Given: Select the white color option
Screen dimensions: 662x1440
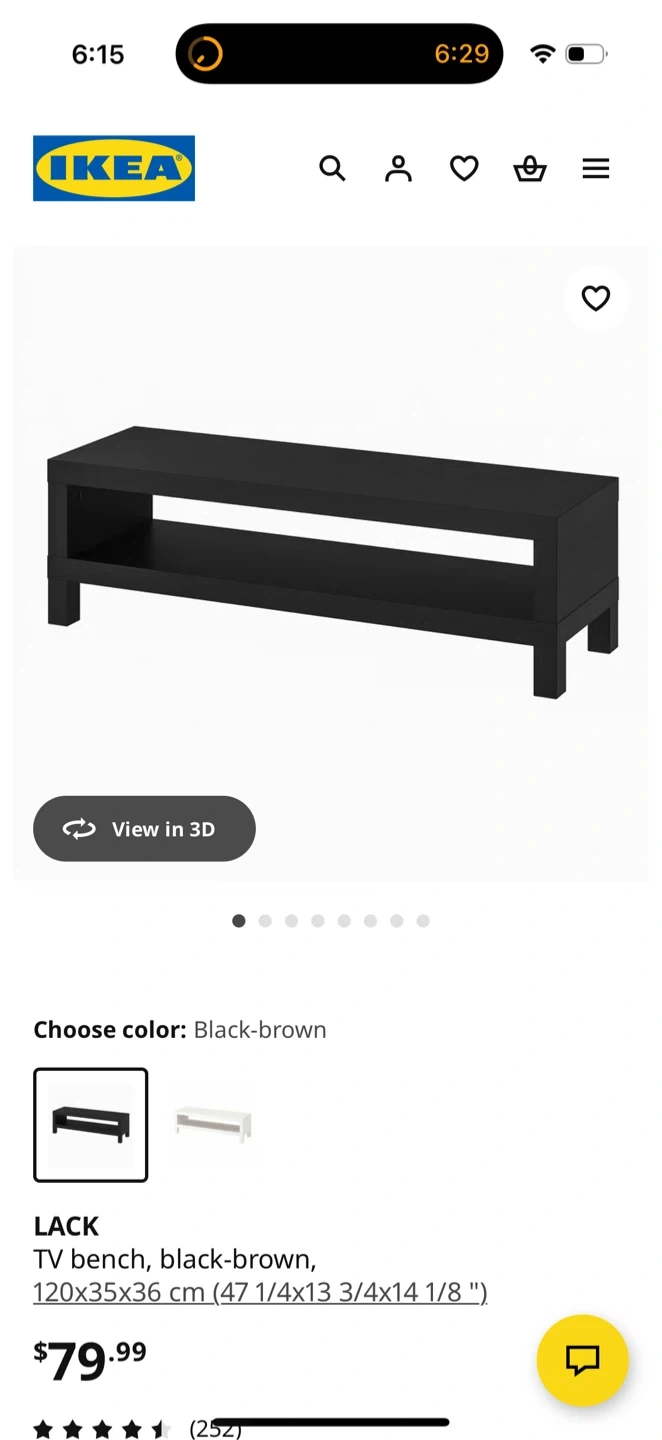Looking at the screenshot, I should click(212, 1124).
